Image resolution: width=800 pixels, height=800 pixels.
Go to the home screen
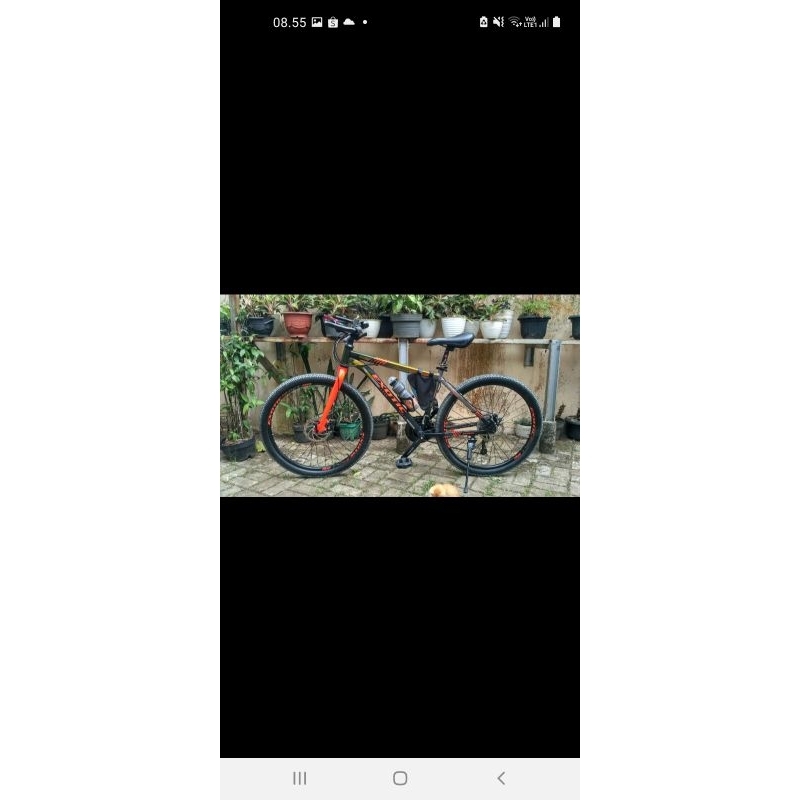click(400, 778)
